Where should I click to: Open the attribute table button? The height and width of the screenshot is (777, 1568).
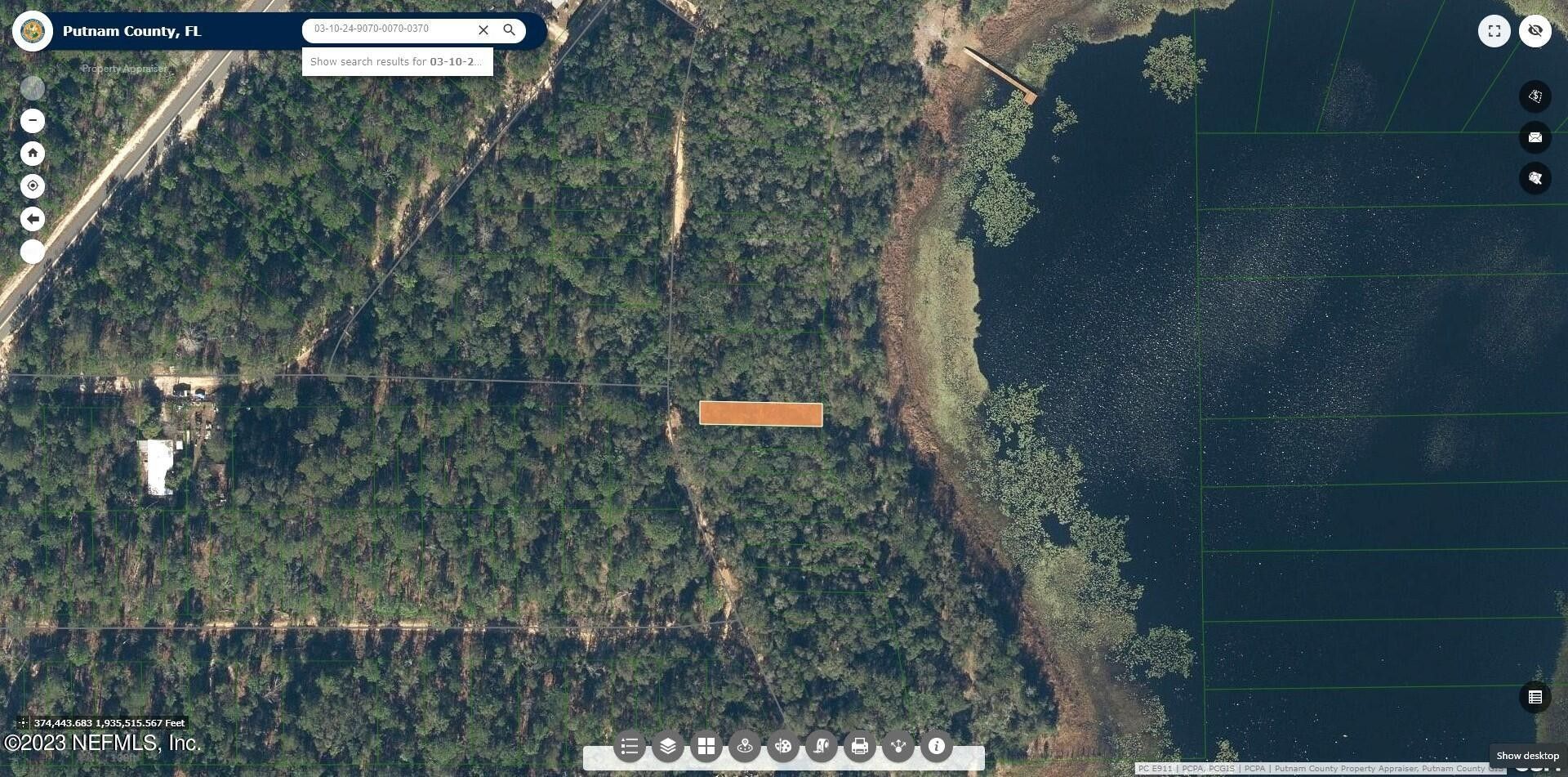[1535, 697]
